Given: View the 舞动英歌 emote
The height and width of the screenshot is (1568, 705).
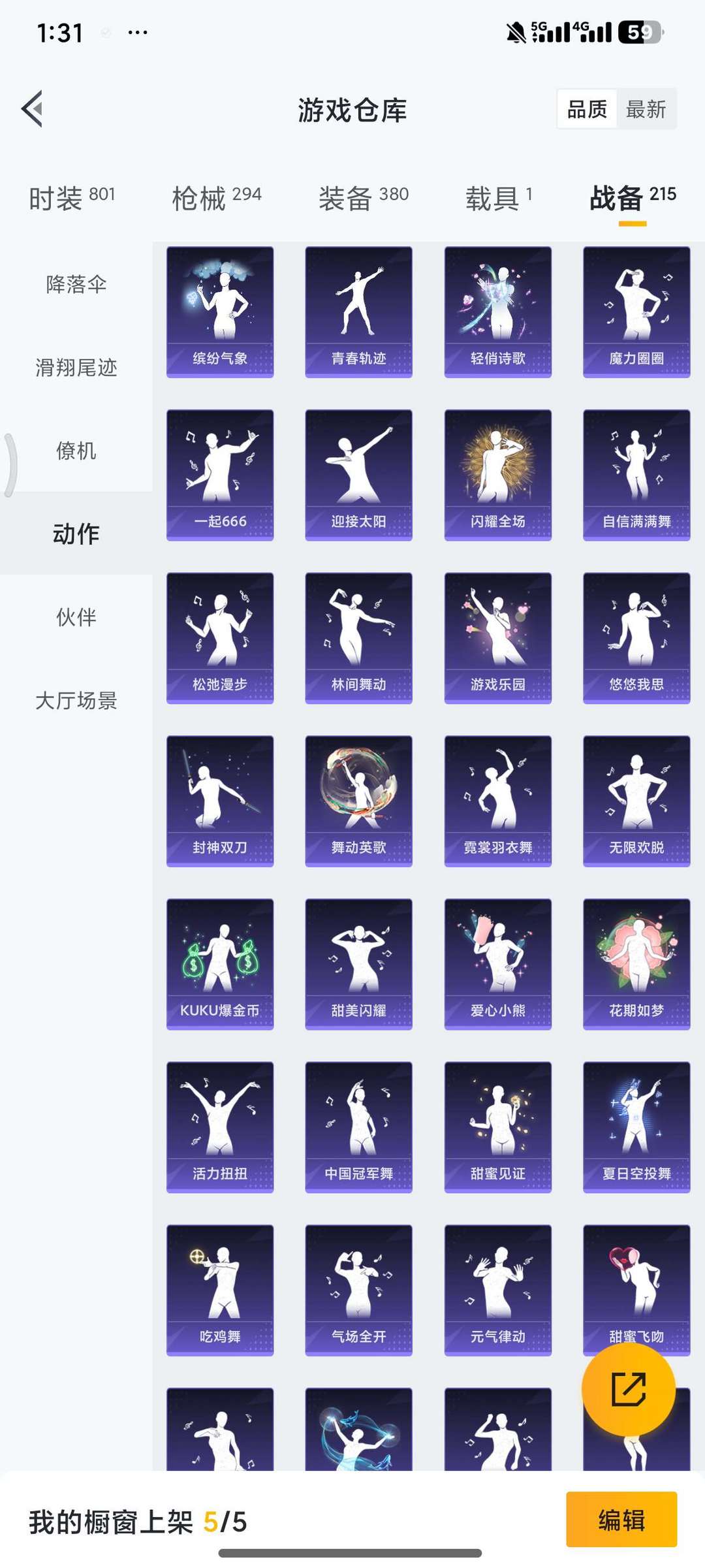Looking at the screenshot, I should point(358,801).
